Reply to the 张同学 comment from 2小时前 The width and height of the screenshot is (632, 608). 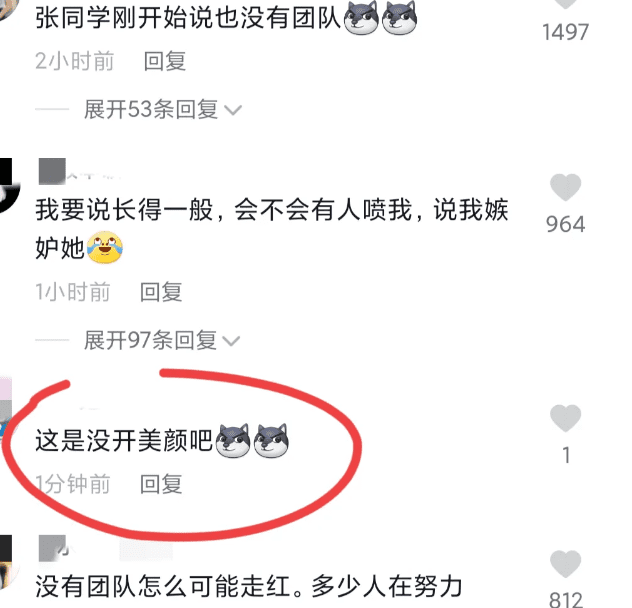(165, 62)
